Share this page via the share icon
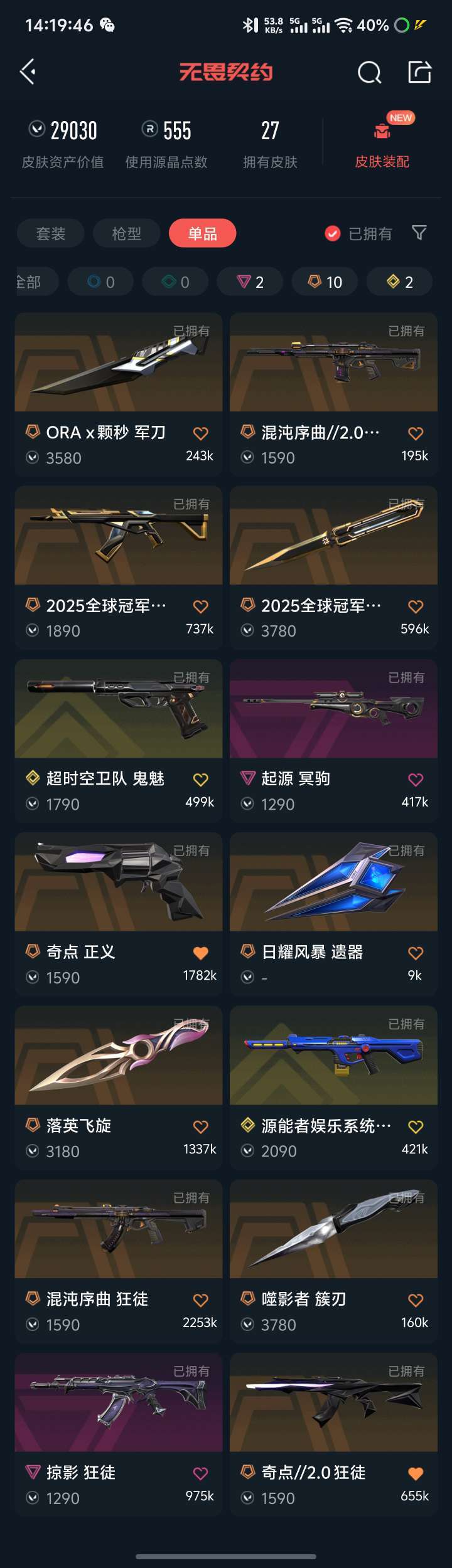Image resolution: width=452 pixels, height=1568 pixels. pyautogui.click(x=419, y=72)
